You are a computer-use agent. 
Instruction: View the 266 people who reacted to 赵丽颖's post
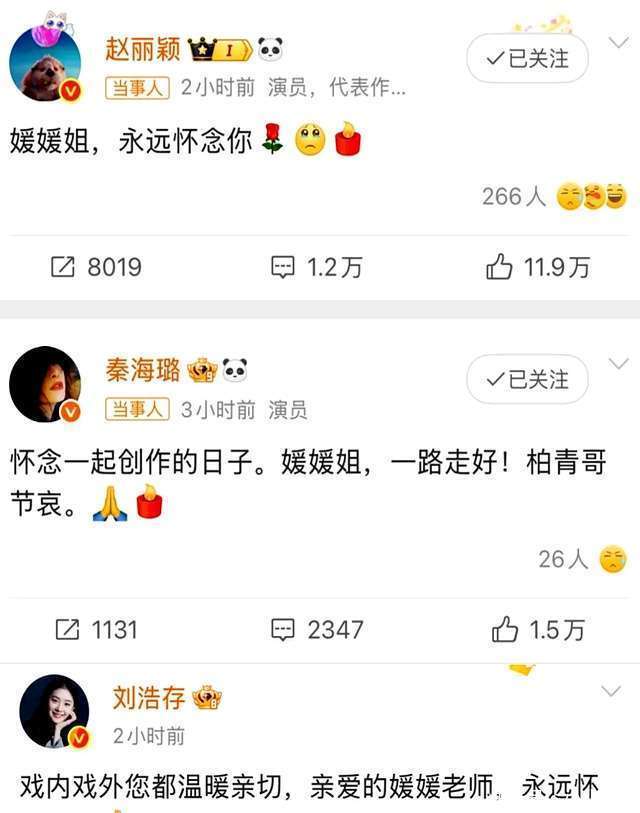point(554,197)
